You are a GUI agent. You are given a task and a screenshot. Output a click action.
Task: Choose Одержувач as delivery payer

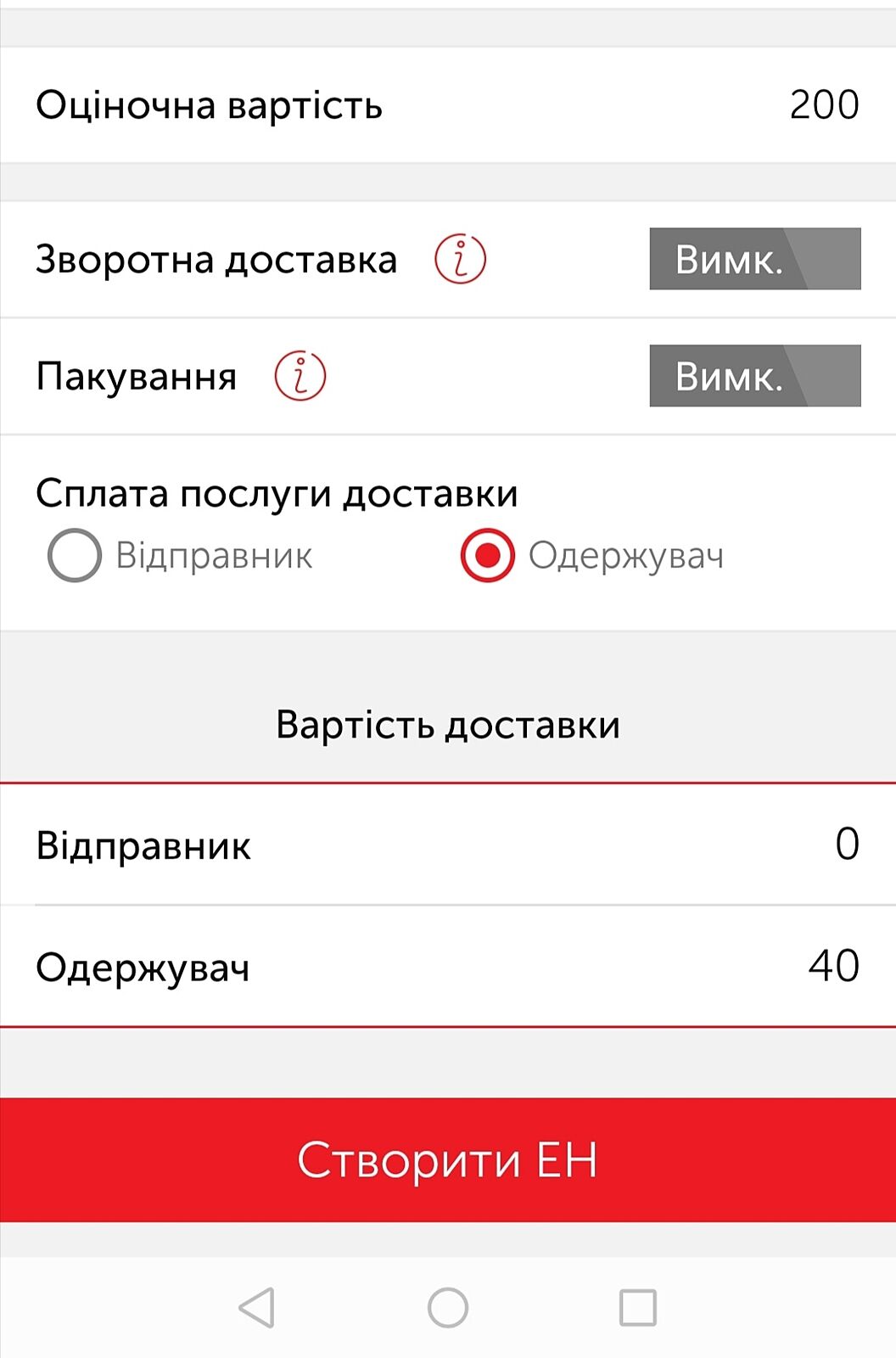(x=488, y=556)
